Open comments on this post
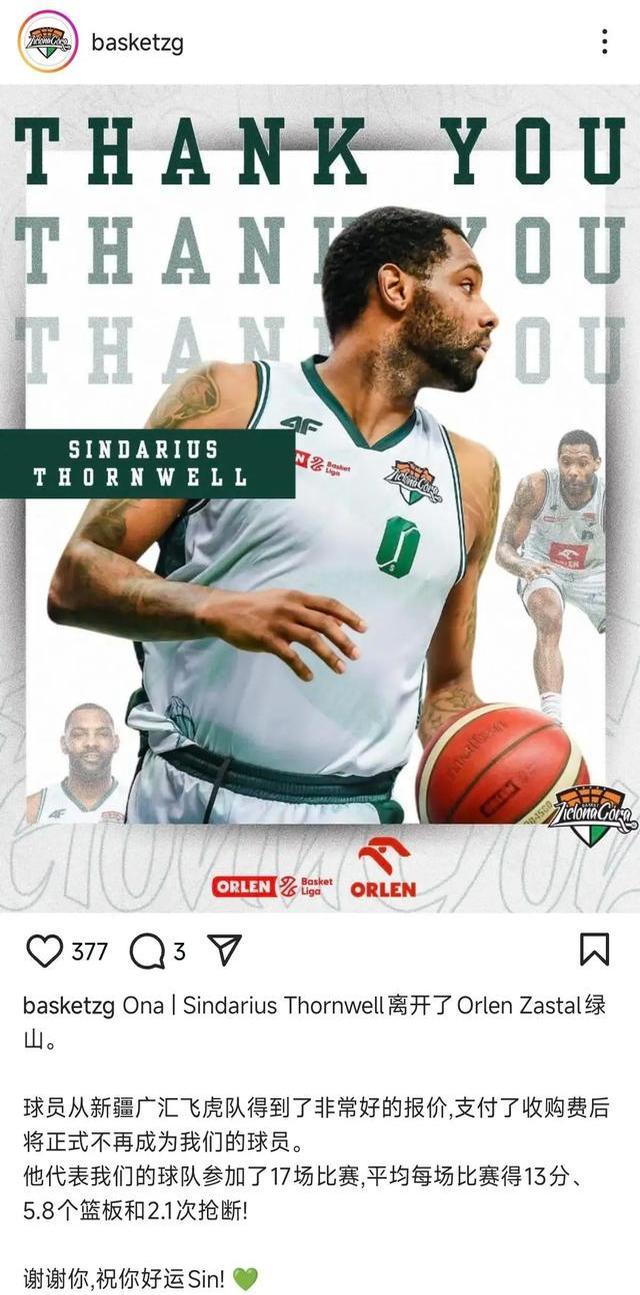Screen dimensions: 640x1295 (x=148, y=951)
